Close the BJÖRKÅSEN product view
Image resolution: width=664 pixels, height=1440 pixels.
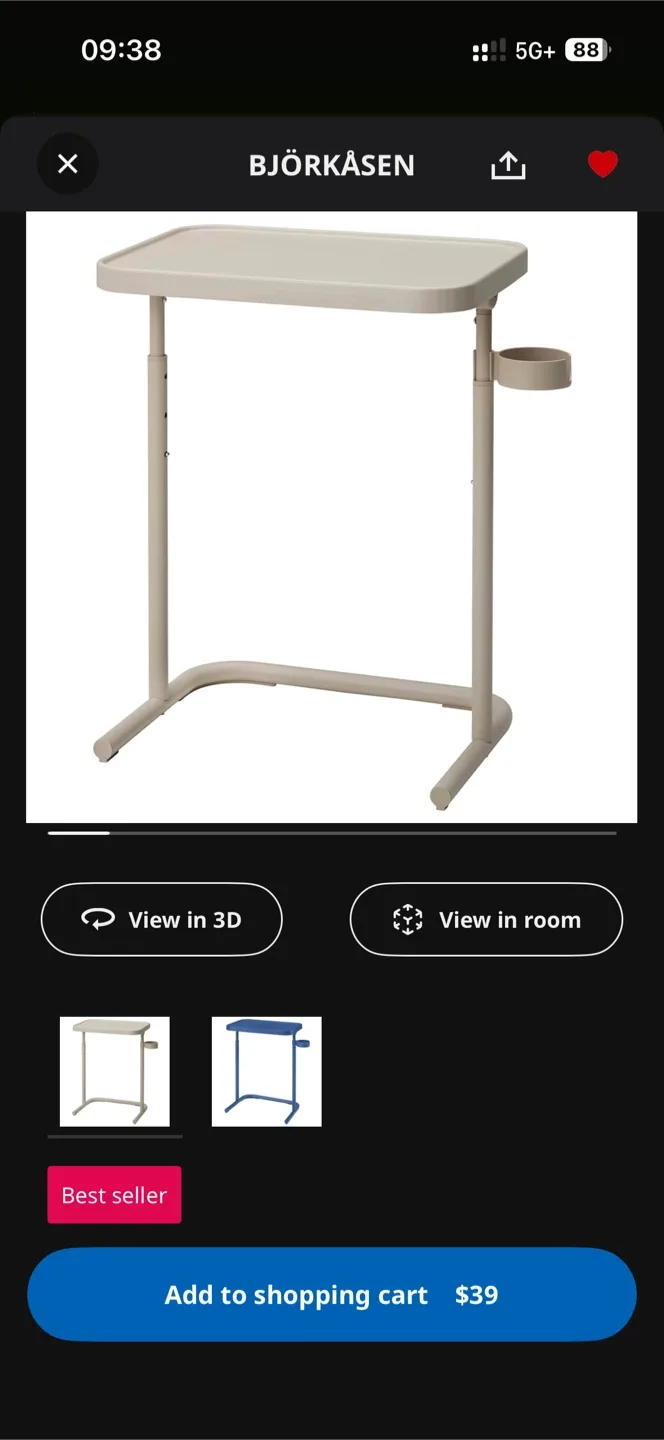click(x=68, y=164)
